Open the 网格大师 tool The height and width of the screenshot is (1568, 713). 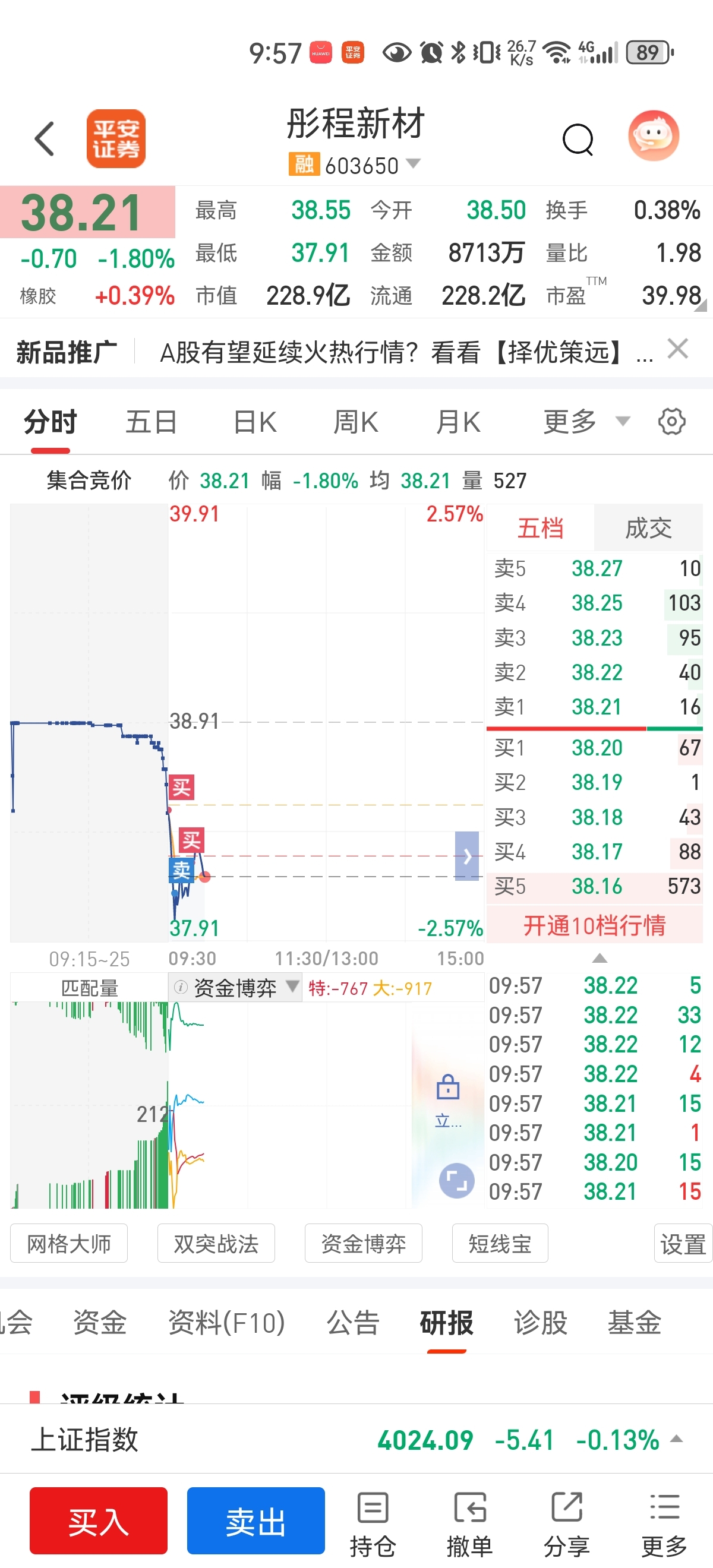pyautogui.click(x=69, y=1244)
